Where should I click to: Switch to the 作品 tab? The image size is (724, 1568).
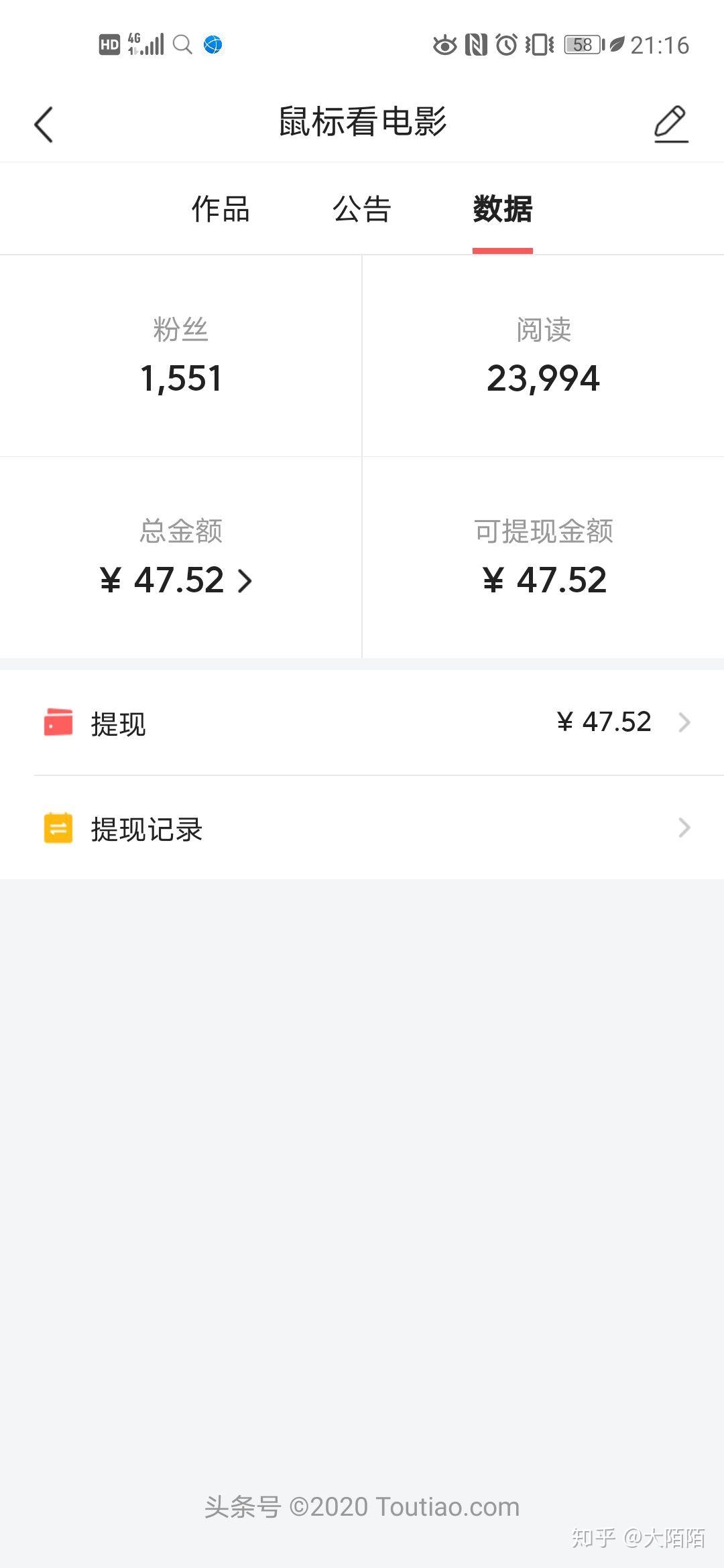point(221,209)
